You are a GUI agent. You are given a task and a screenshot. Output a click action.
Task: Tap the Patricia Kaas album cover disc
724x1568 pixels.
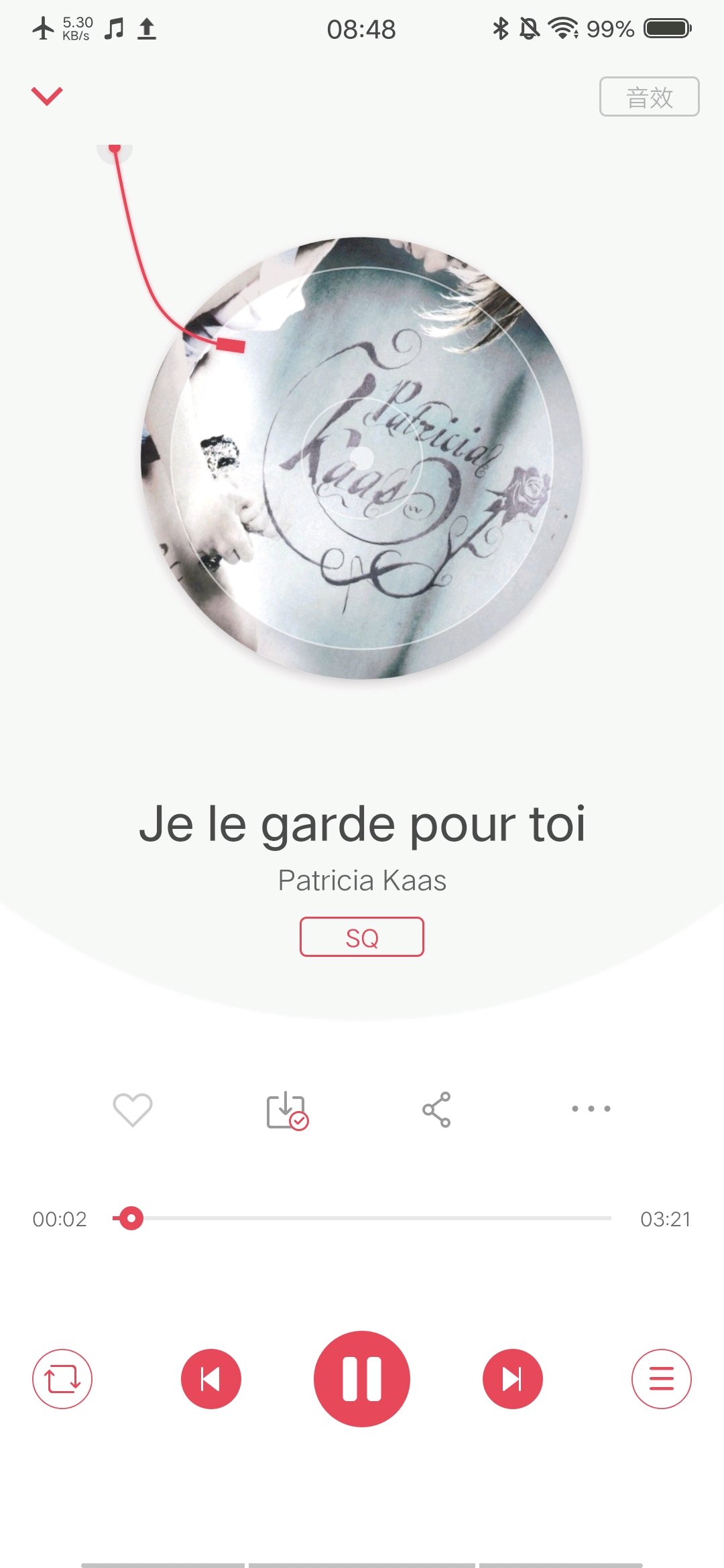[362, 458]
